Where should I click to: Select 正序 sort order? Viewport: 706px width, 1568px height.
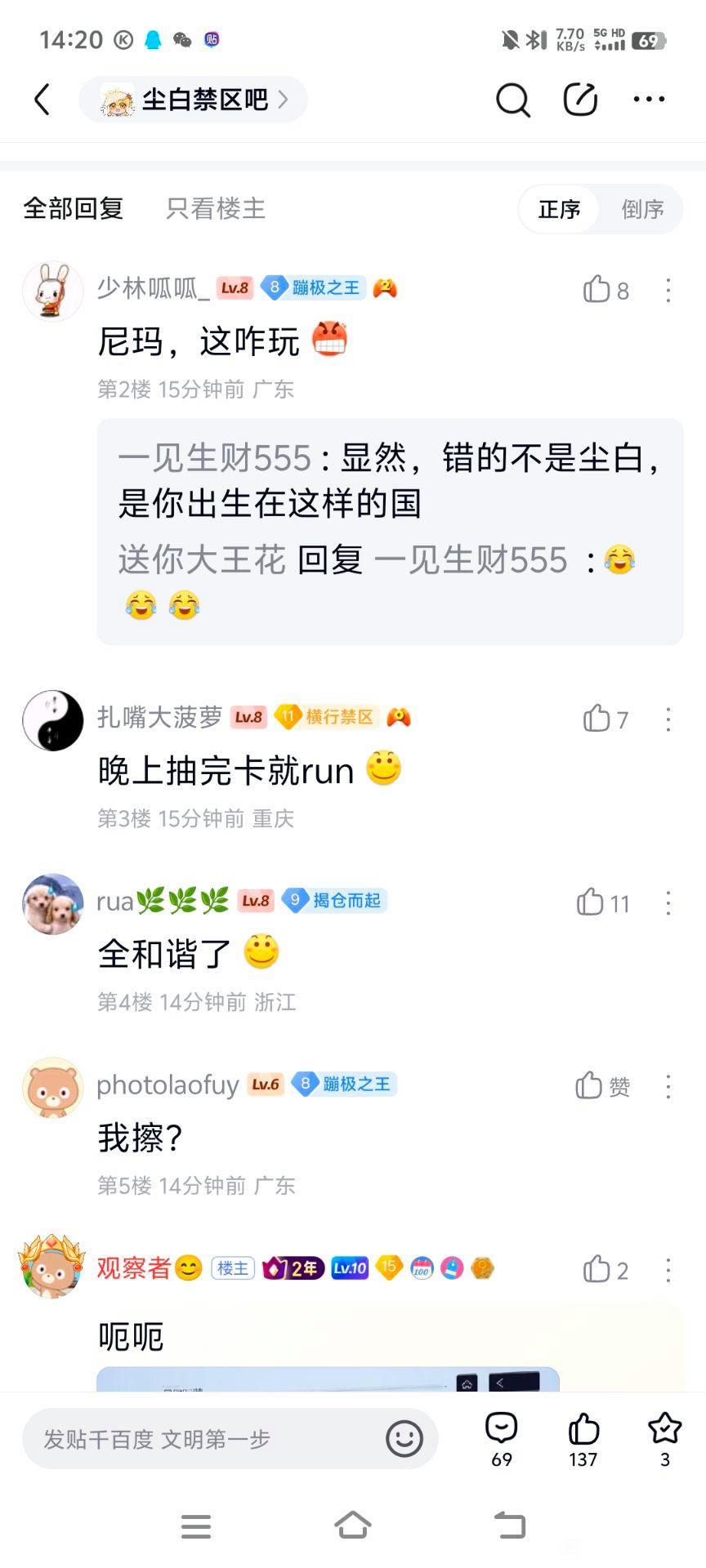click(x=559, y=210)
